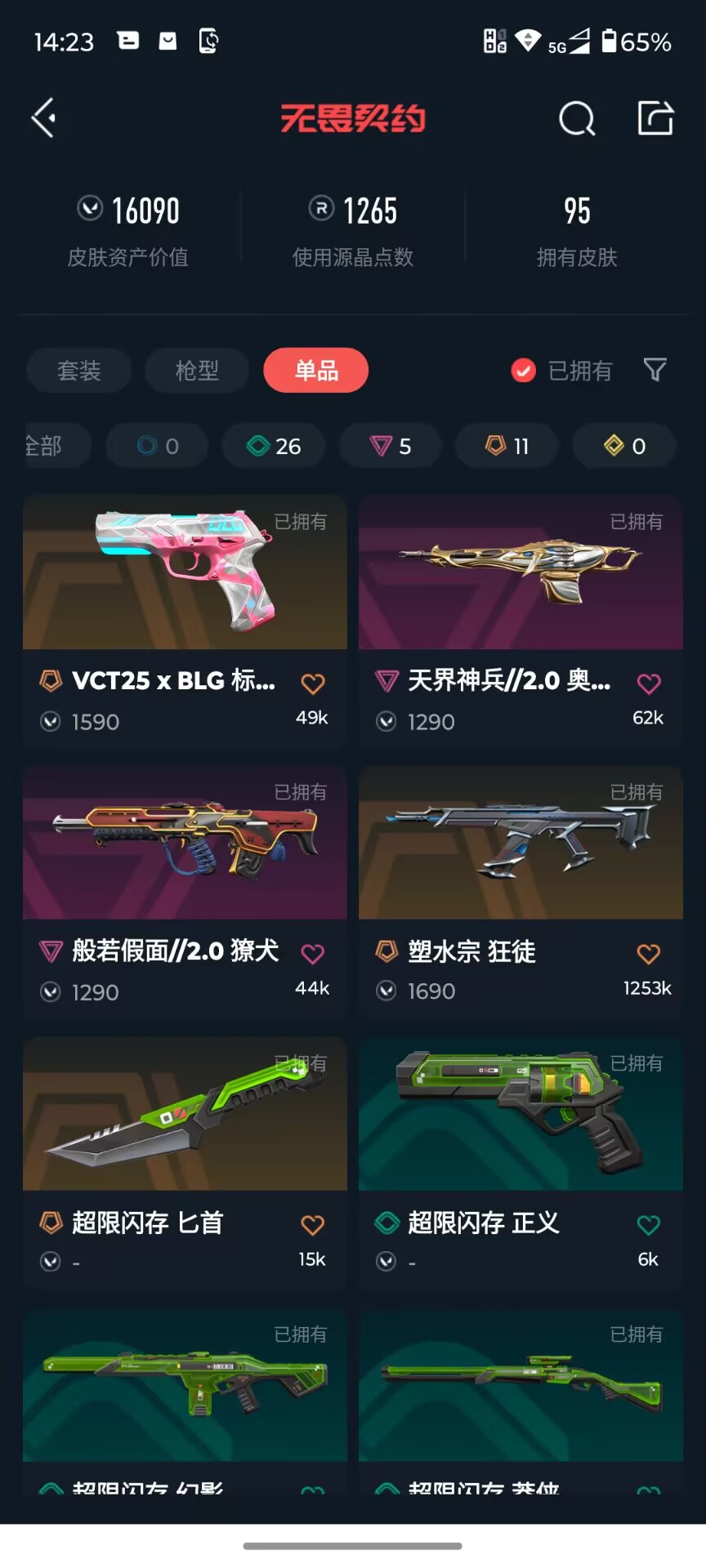Filter by the orange tier chip showing 11
Screen dimensions: 706x1568
click(507, 446)
